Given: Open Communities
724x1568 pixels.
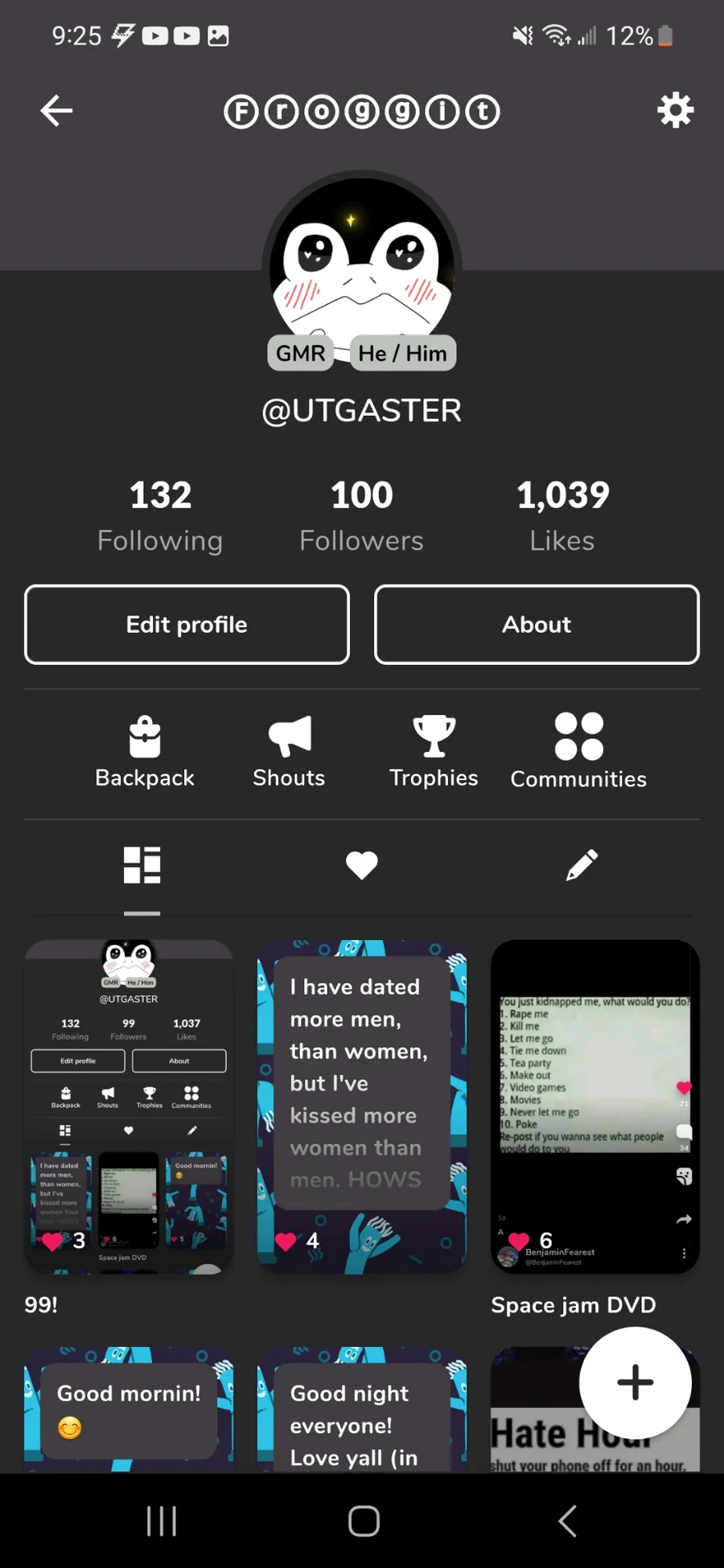Looking at the screenshot, I should click(578, 752).
